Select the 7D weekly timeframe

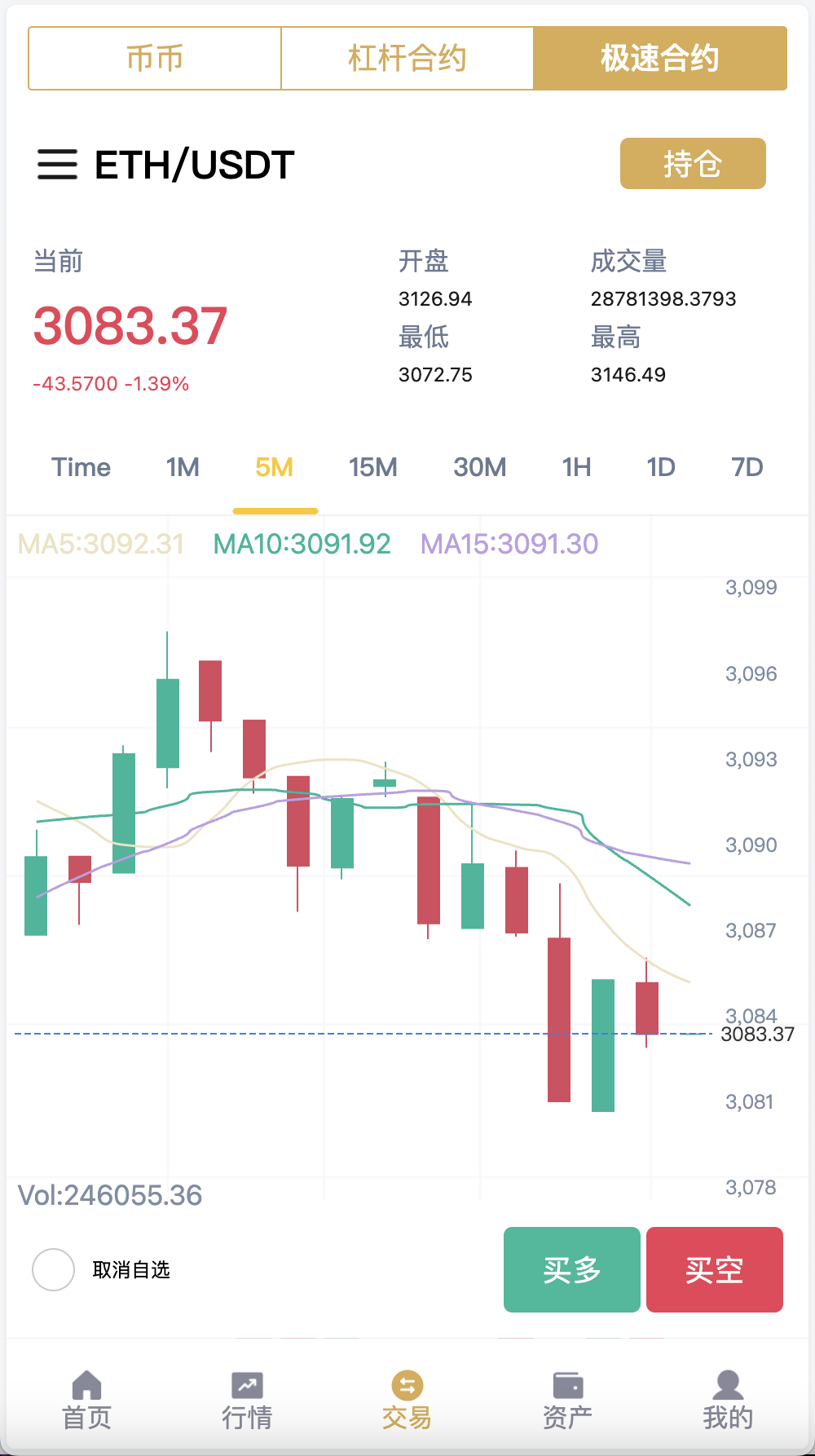pos(747,467)
